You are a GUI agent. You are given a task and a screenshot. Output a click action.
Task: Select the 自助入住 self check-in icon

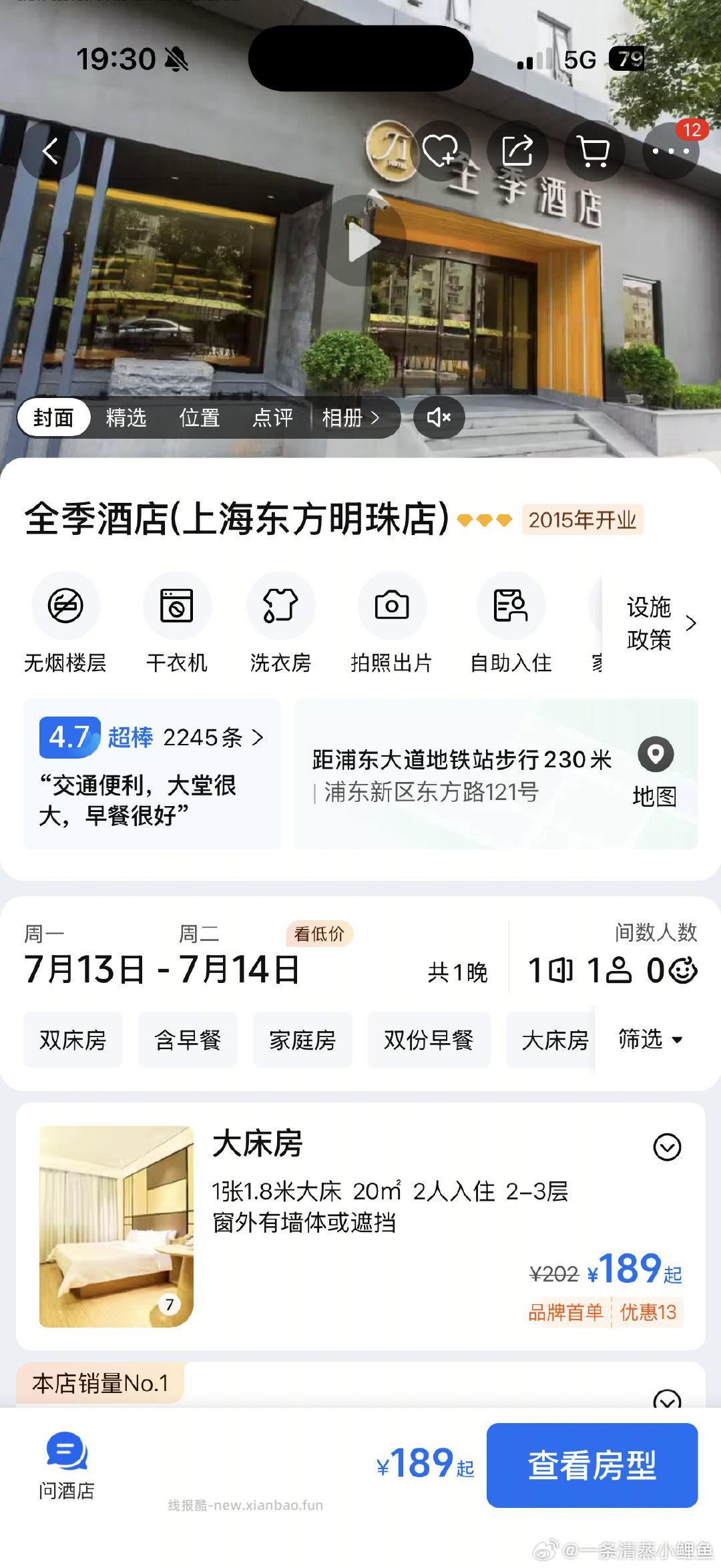(x=512, y=606)
